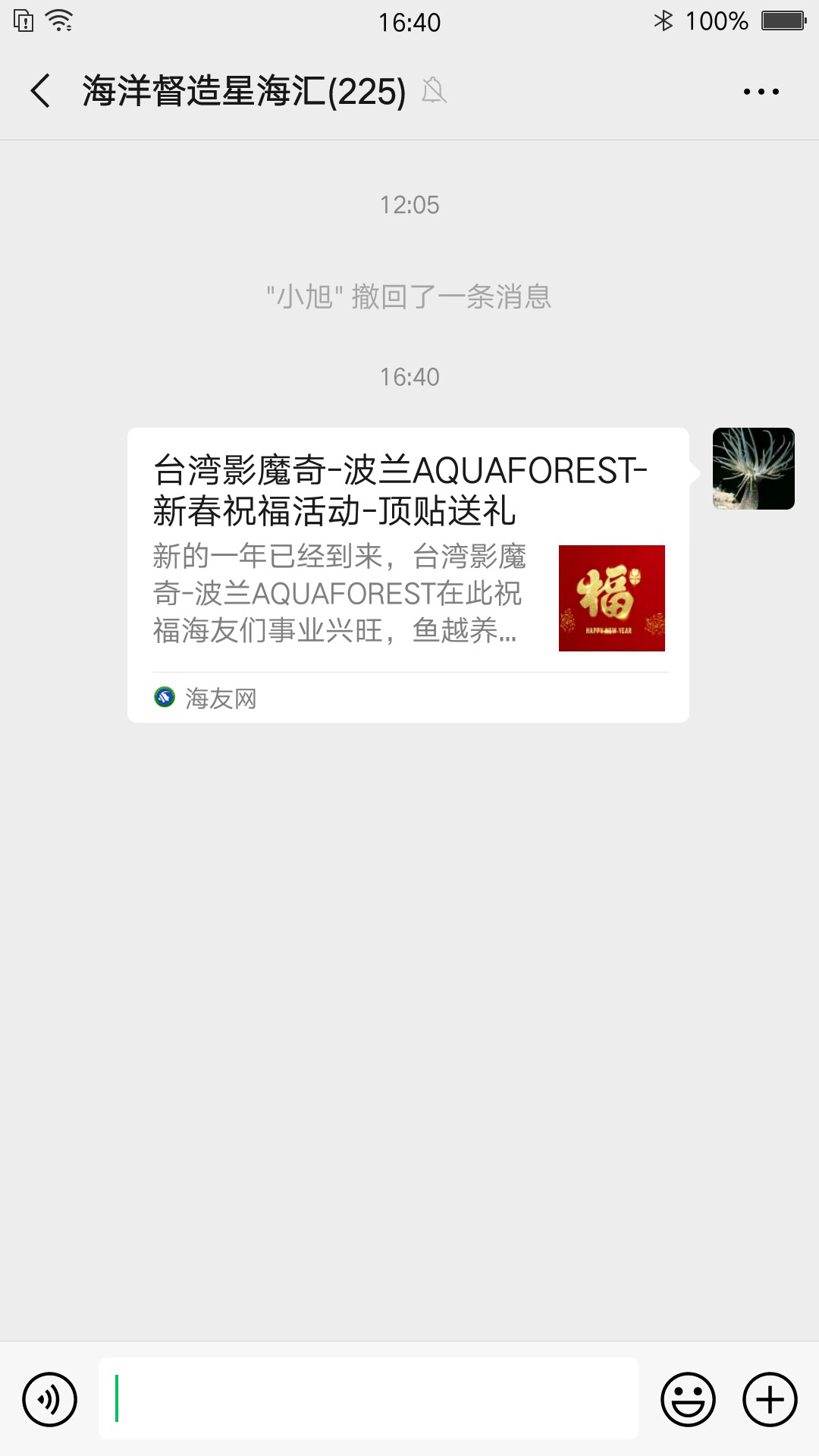The width and height of the screenshot is (819, 1456).
Task: Switch to voice message input
Action: [x=50, y=1399]
